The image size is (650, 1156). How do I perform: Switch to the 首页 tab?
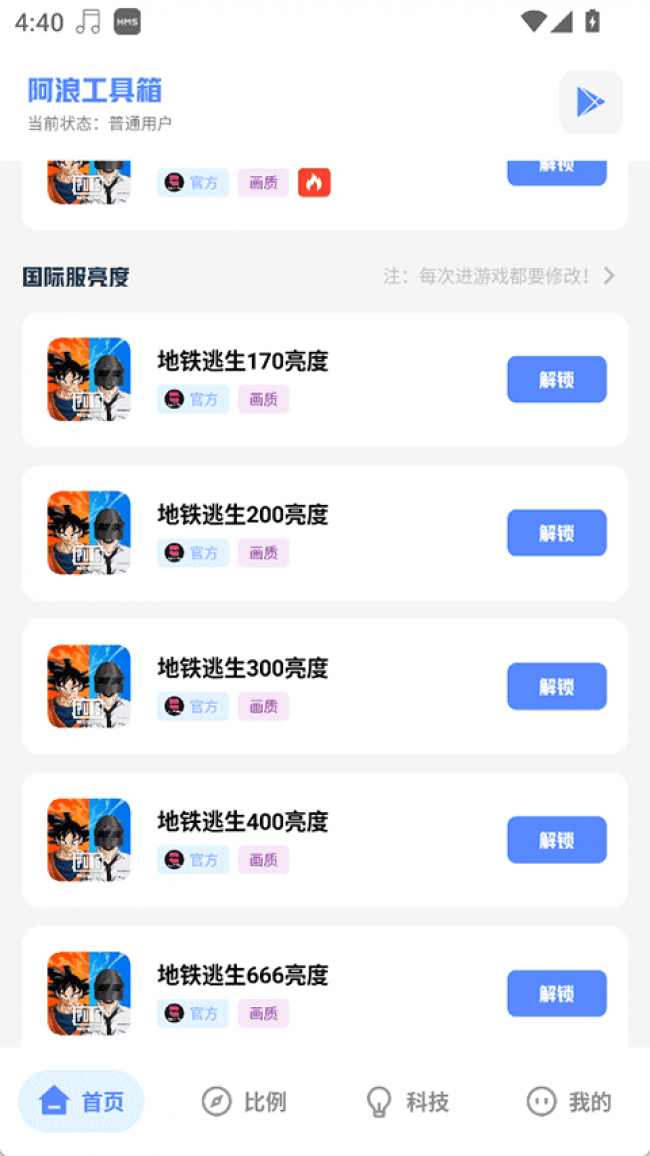81,1102
